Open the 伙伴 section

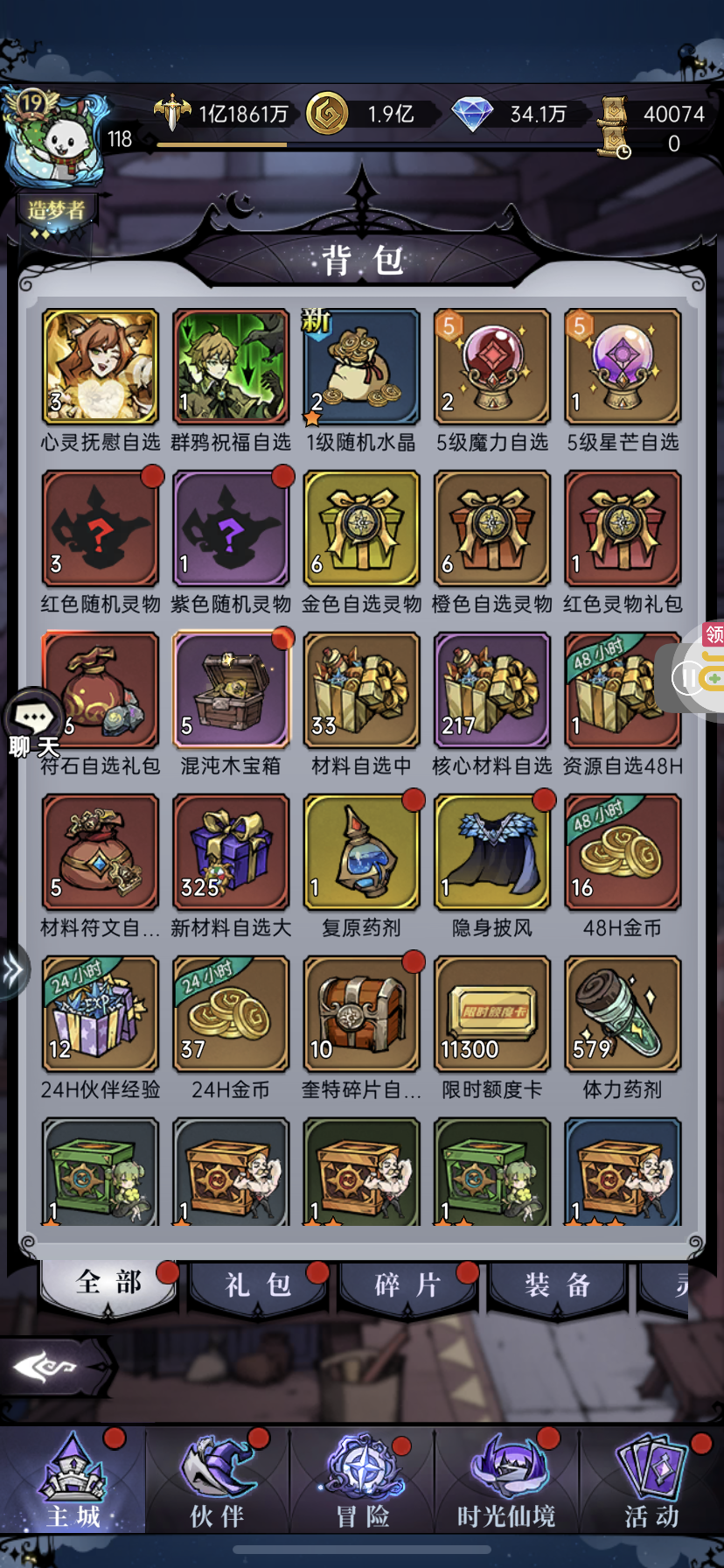coord(218,1480)
